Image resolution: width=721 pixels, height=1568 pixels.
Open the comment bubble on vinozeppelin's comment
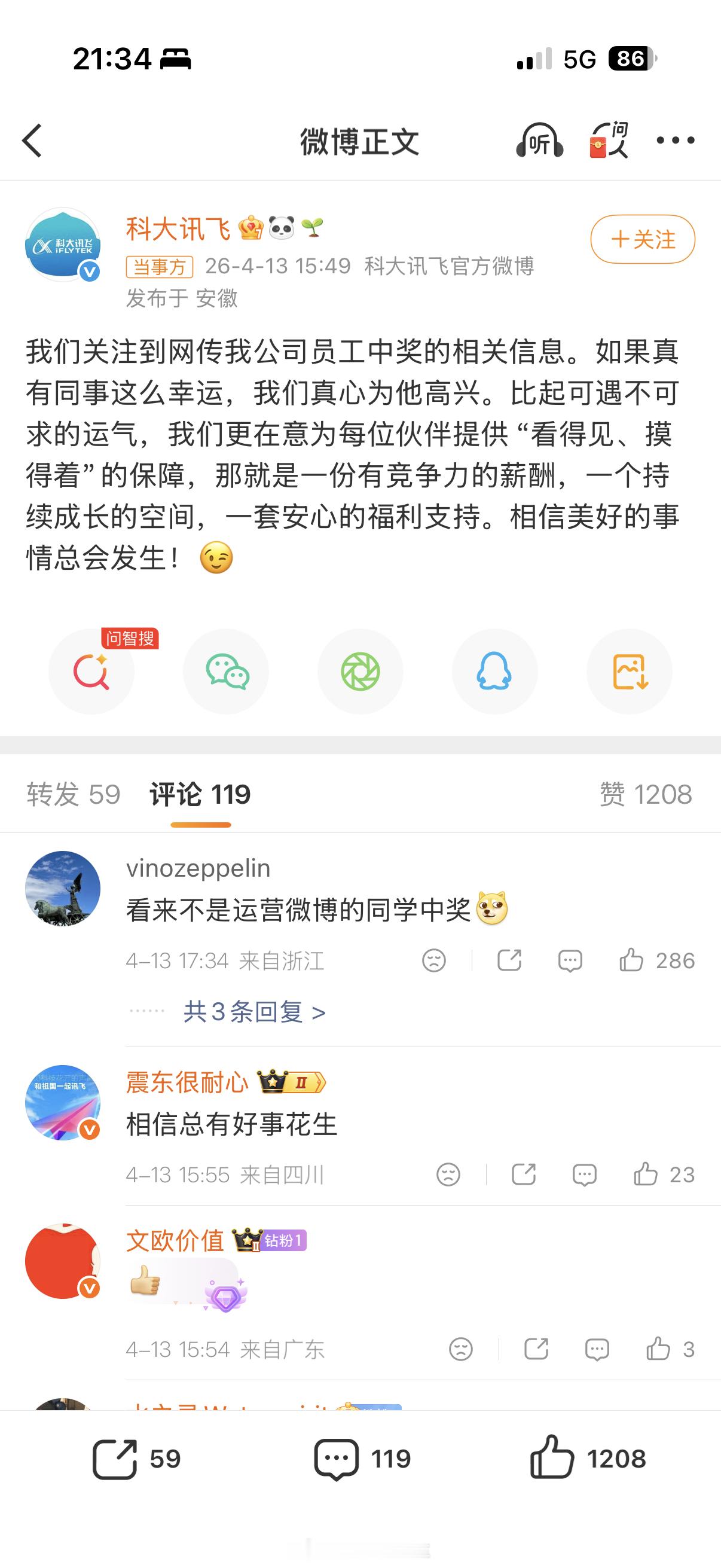pyautogui.click(x=570, y=960)
